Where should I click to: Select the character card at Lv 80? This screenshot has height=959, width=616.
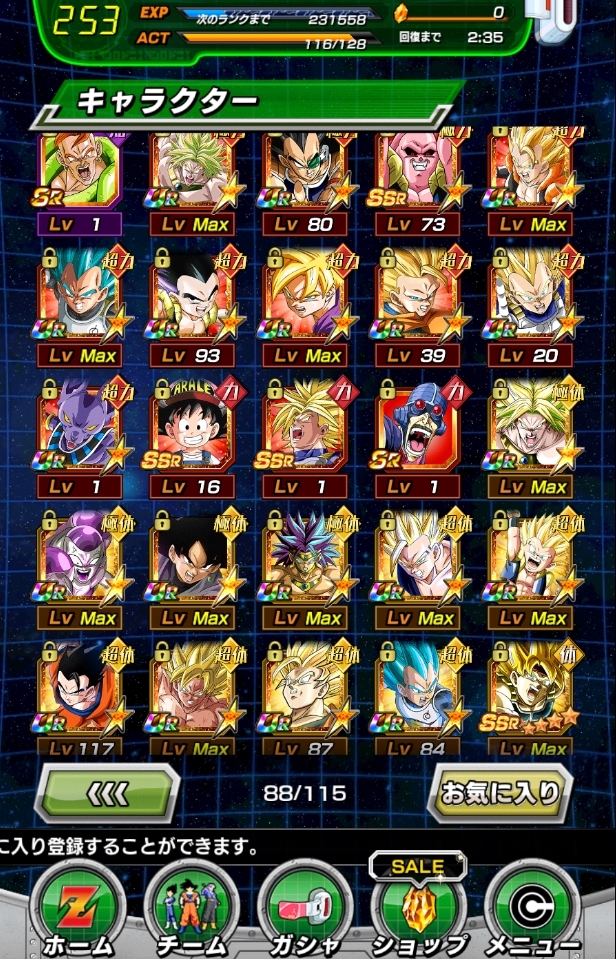click(x=306, y=171)
